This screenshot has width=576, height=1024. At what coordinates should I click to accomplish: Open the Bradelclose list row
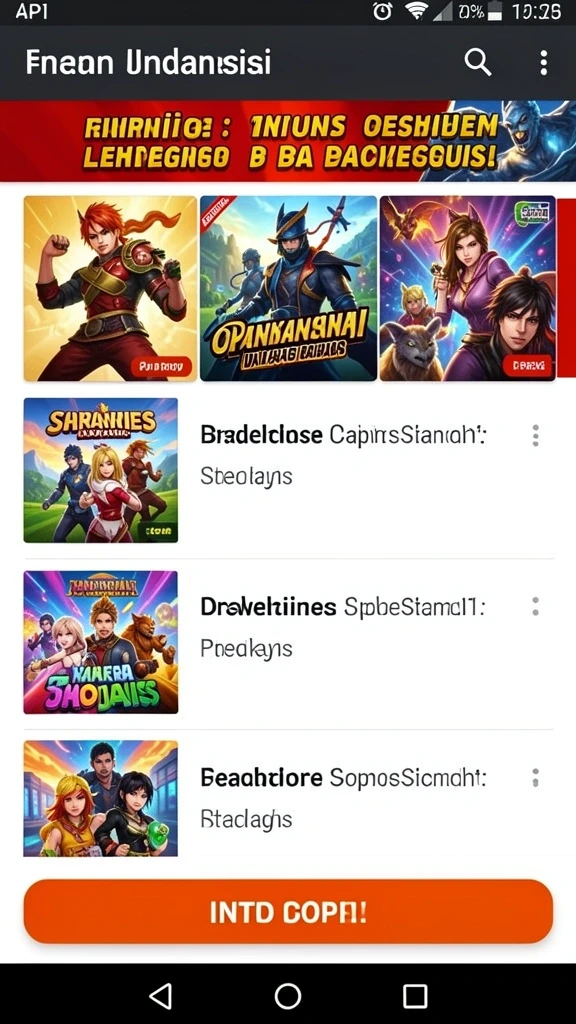click(x=288, y=470)
